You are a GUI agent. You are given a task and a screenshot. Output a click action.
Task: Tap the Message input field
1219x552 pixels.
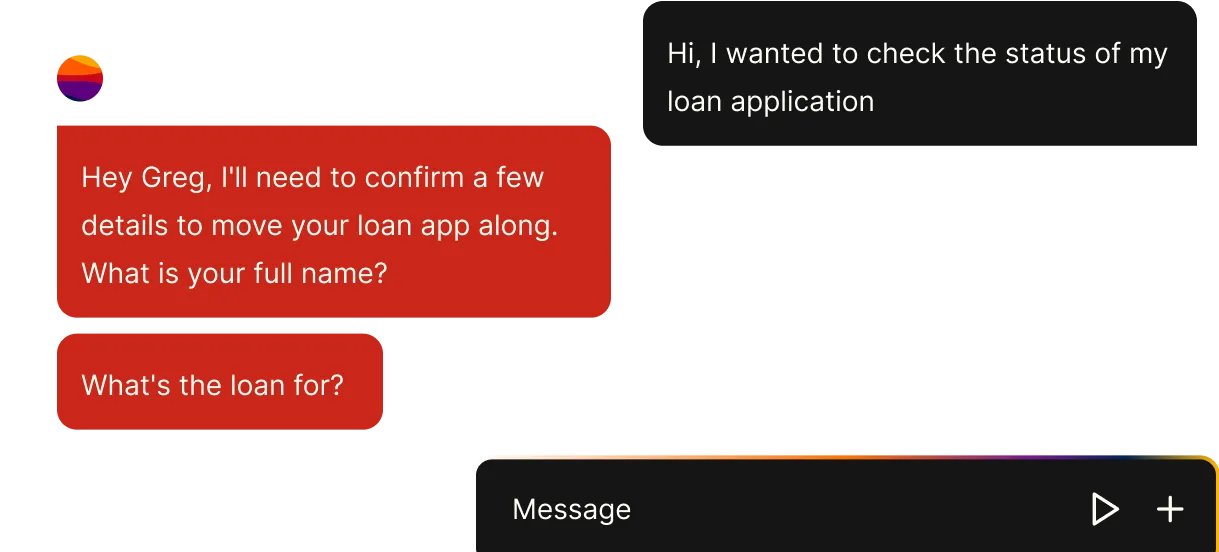(x=760, y=509)
